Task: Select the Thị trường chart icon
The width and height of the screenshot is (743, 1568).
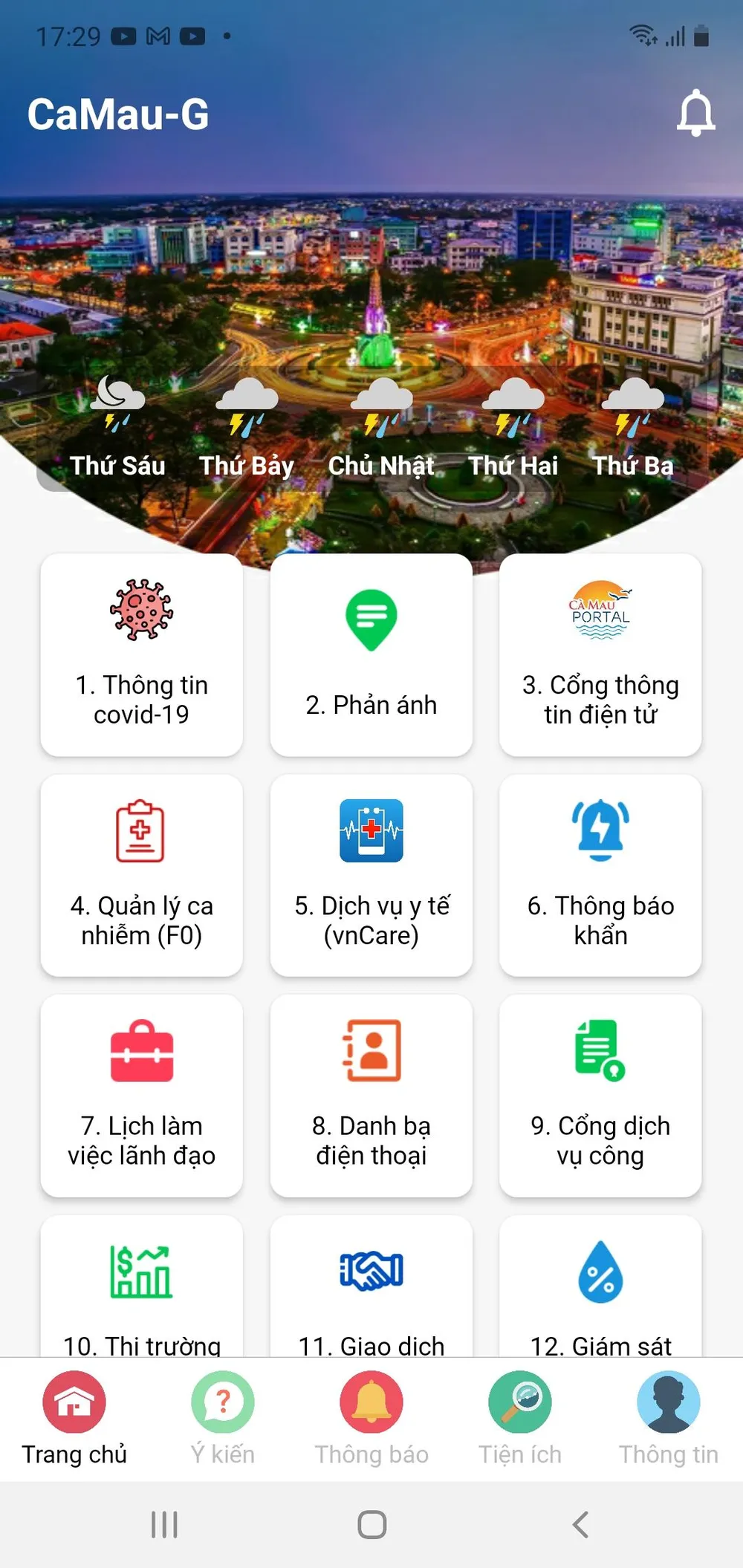Action: tap(143, 1270)
